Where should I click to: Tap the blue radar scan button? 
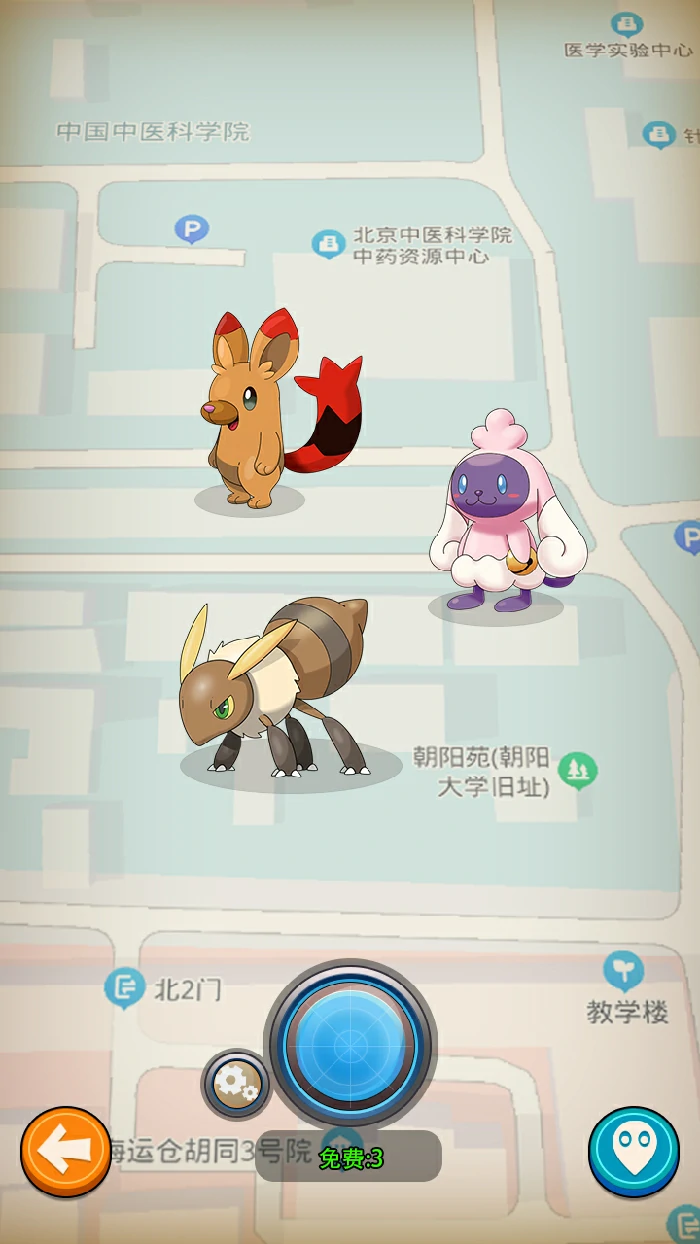click(350, 1044)
